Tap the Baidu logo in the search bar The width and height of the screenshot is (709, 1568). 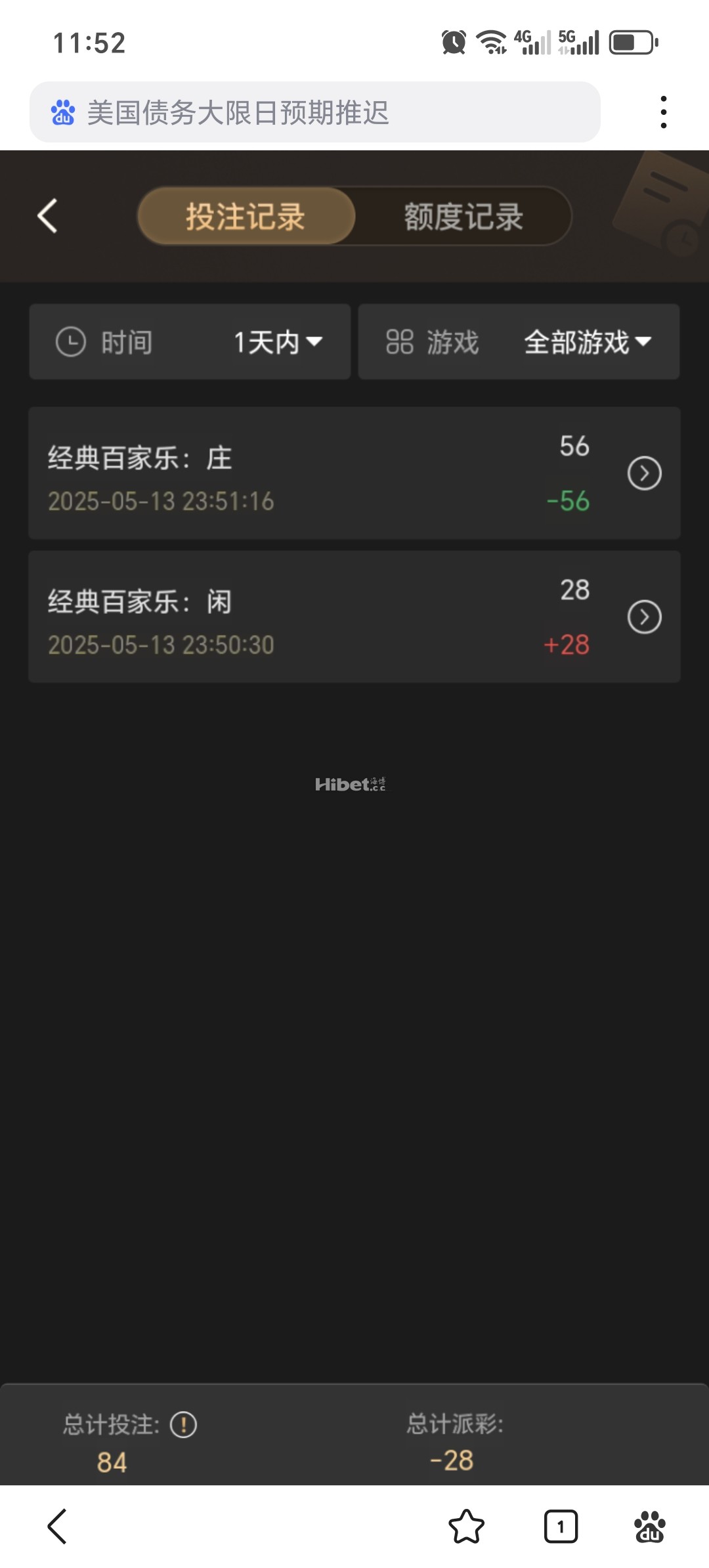tap(64, 113)
